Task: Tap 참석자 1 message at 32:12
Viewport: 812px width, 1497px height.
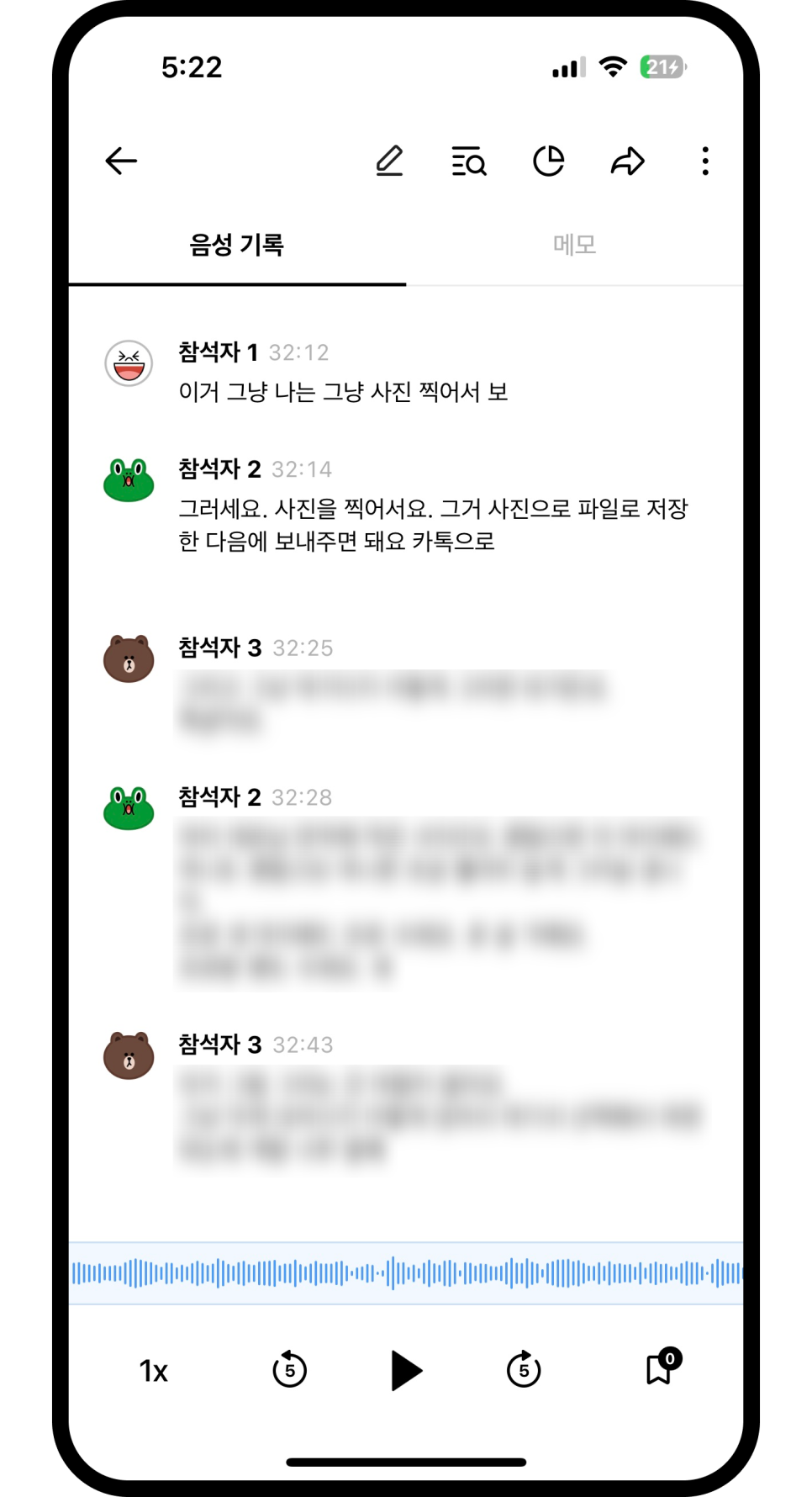Action: point(343,392)
